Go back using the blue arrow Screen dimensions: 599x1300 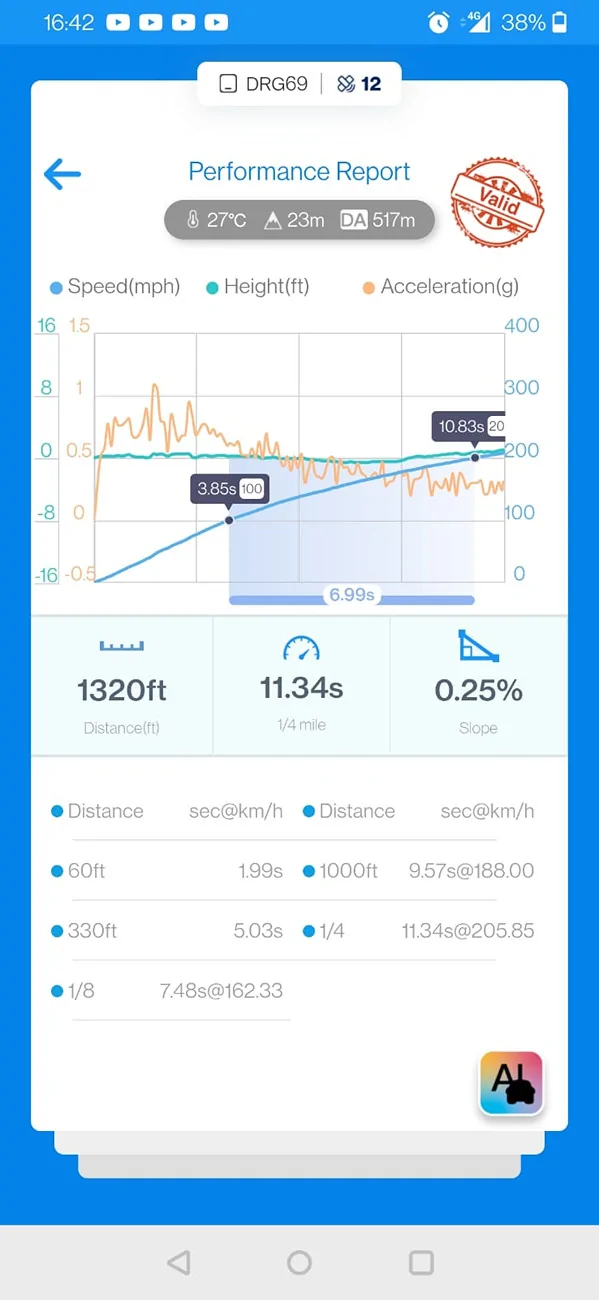(x=62, y=174)
